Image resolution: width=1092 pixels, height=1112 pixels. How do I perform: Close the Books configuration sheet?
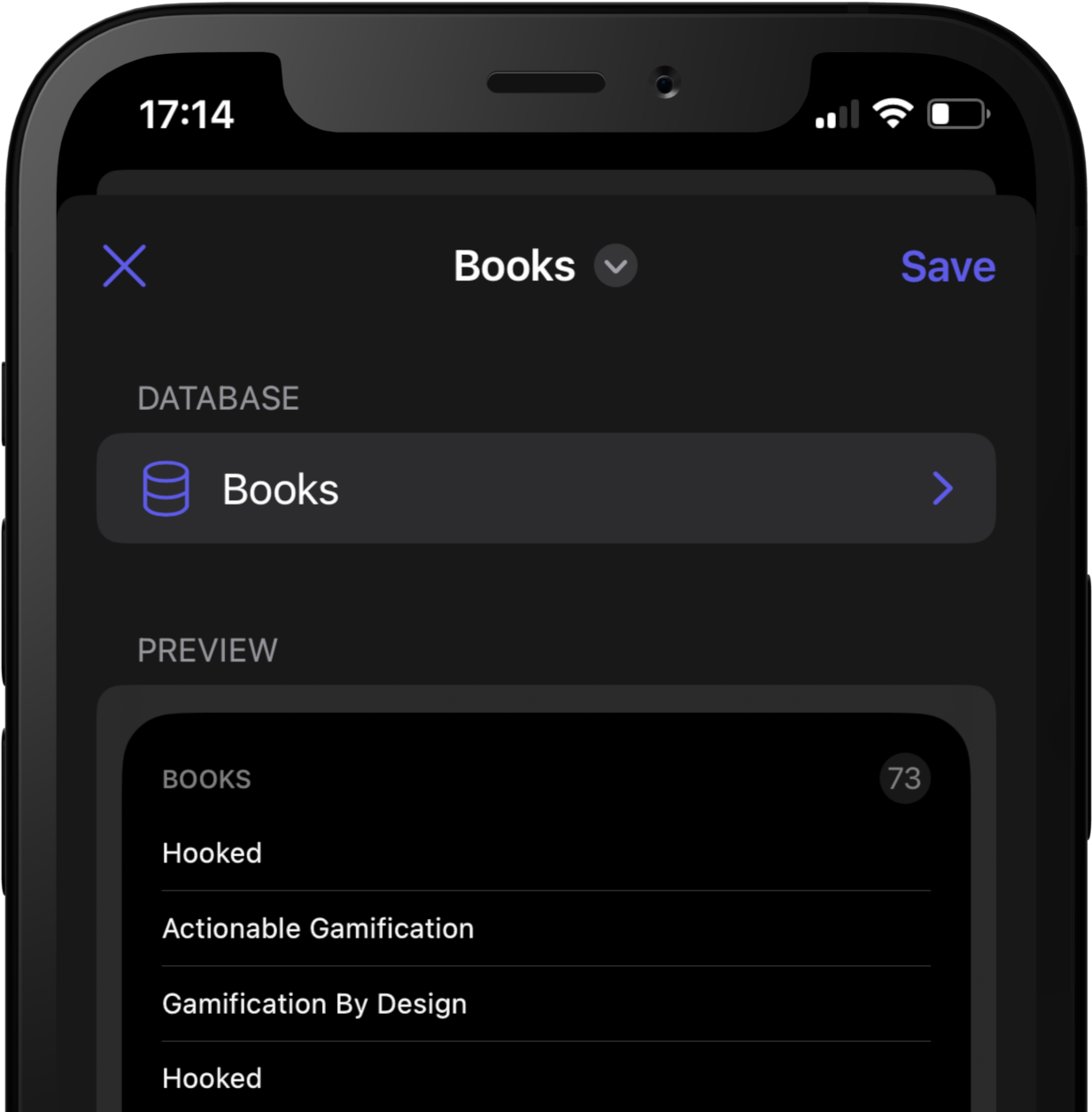coord(125,266)
